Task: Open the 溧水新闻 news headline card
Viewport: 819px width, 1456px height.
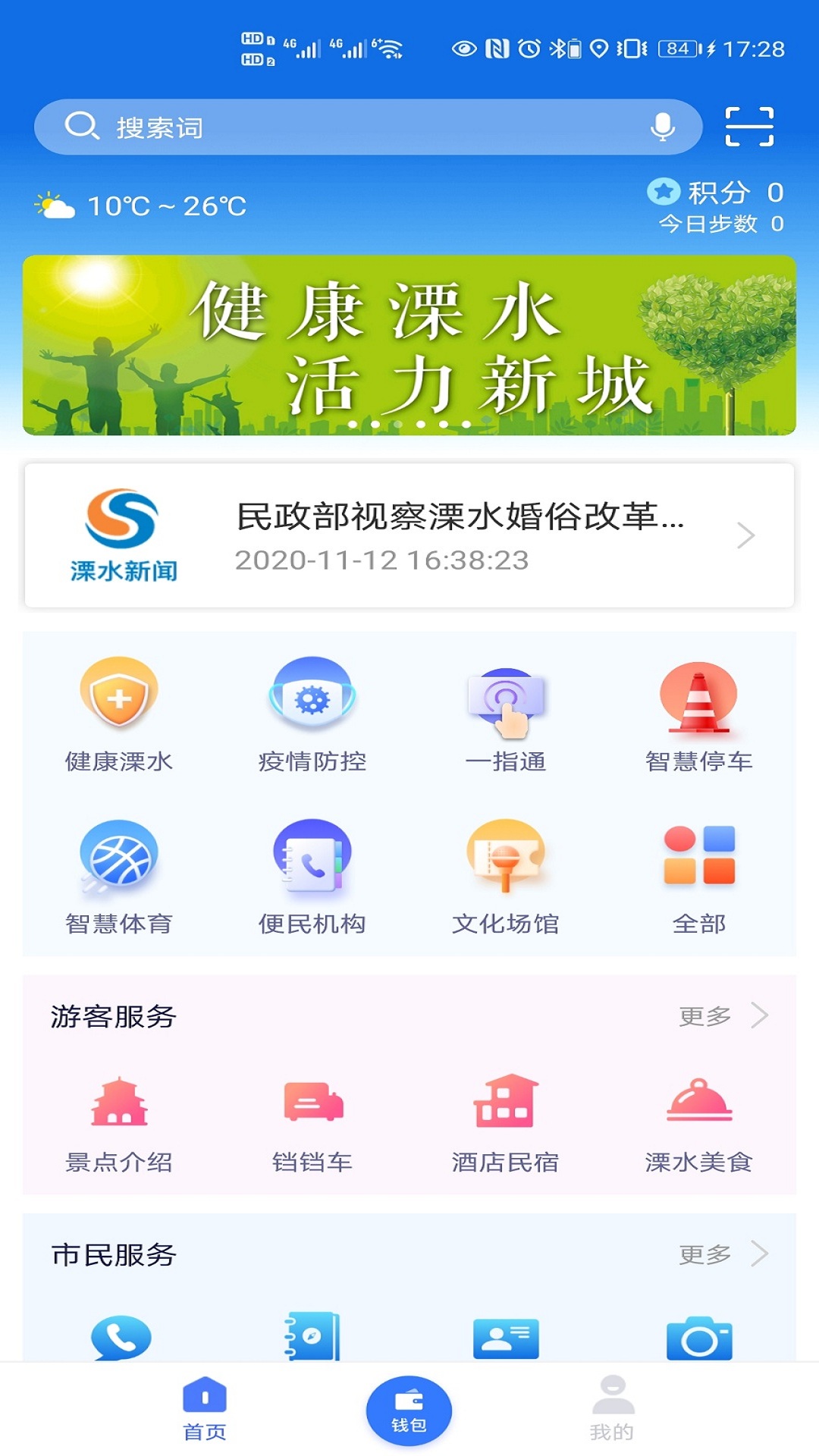Action: click(x=409, y=535)
